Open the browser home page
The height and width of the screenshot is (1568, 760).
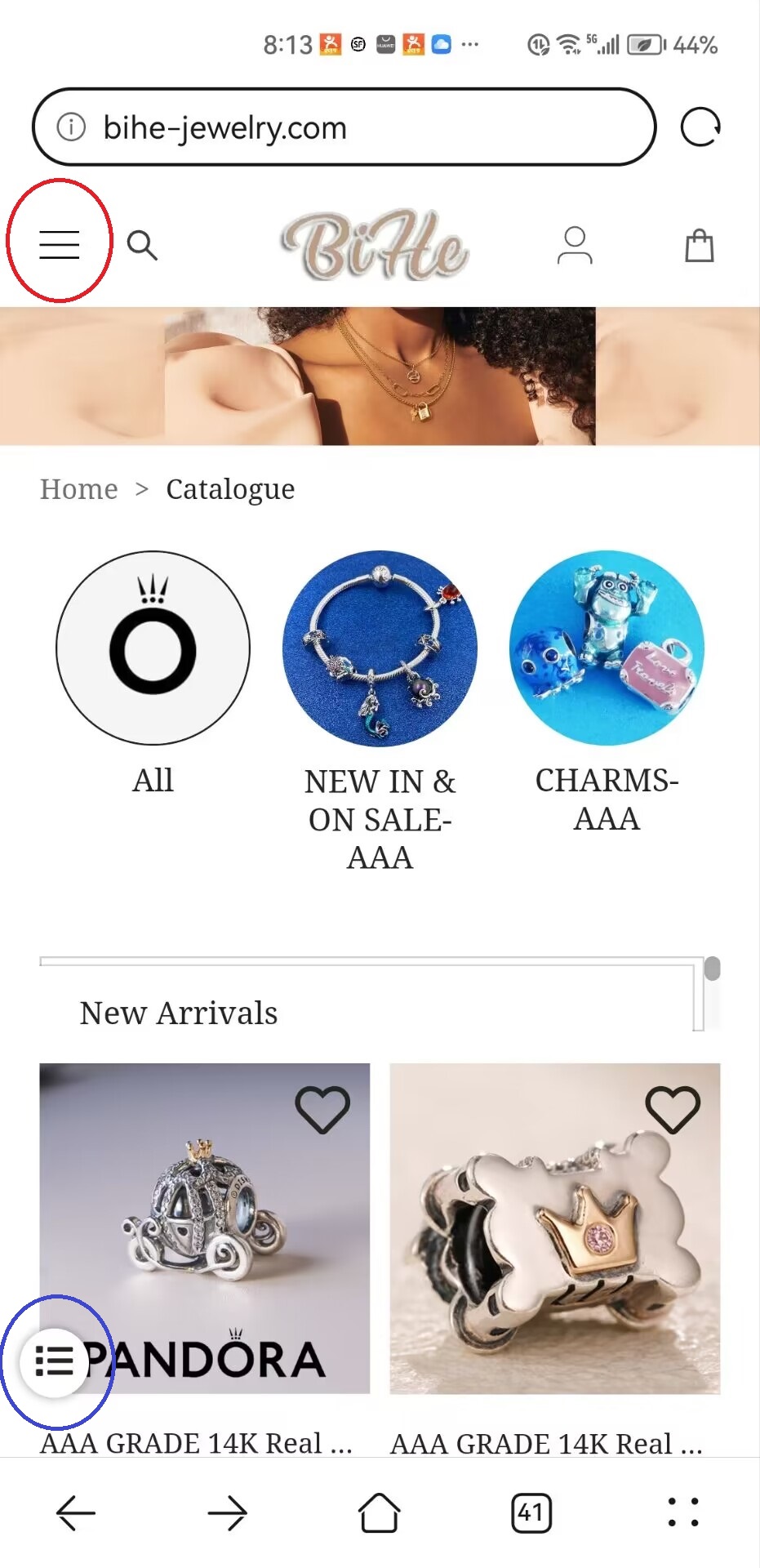pyautogui.click(x=380, y=1513)
